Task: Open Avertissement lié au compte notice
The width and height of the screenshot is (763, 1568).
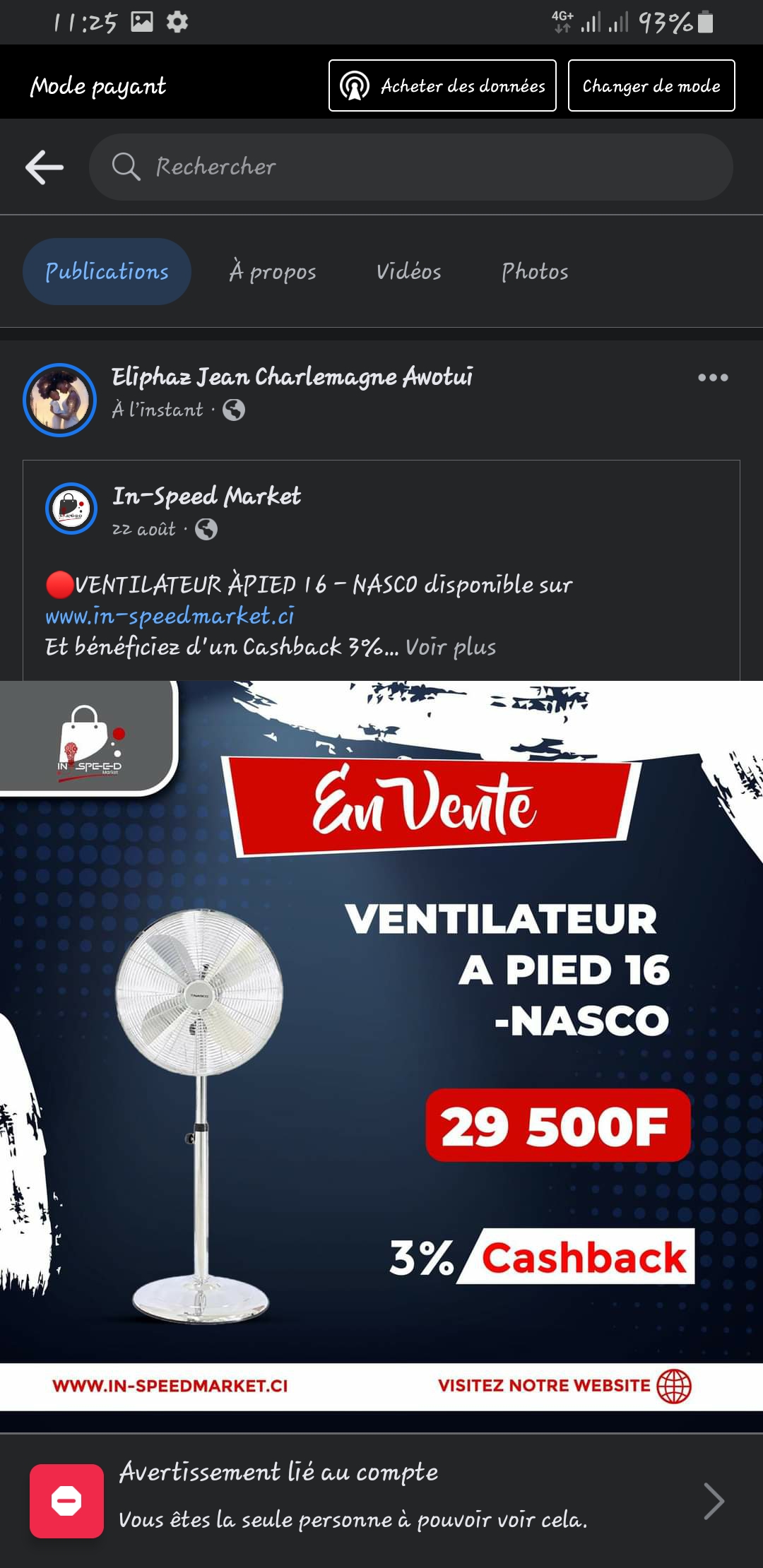Action: [381, 1500]
